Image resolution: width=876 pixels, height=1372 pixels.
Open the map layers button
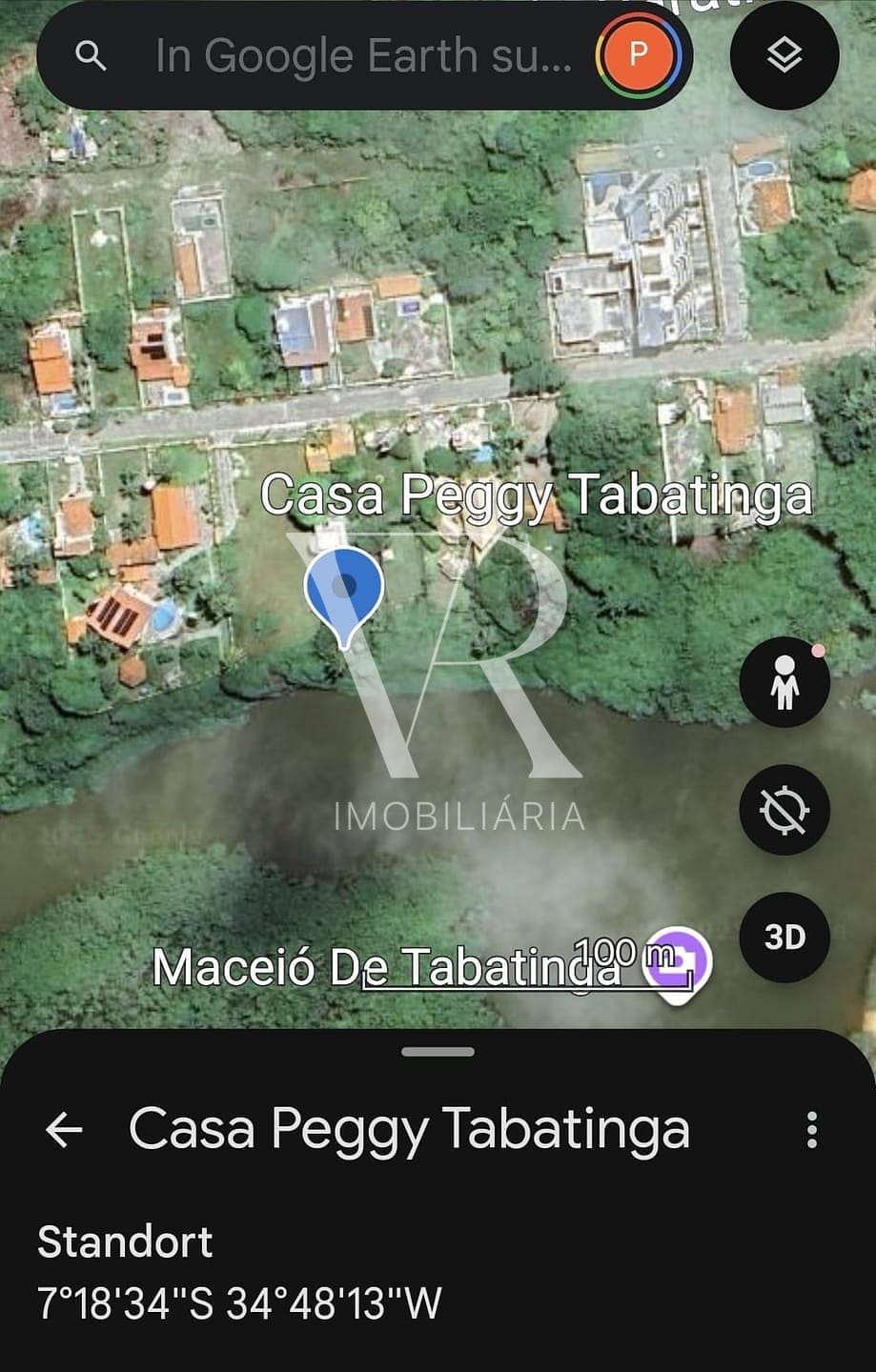784,55
